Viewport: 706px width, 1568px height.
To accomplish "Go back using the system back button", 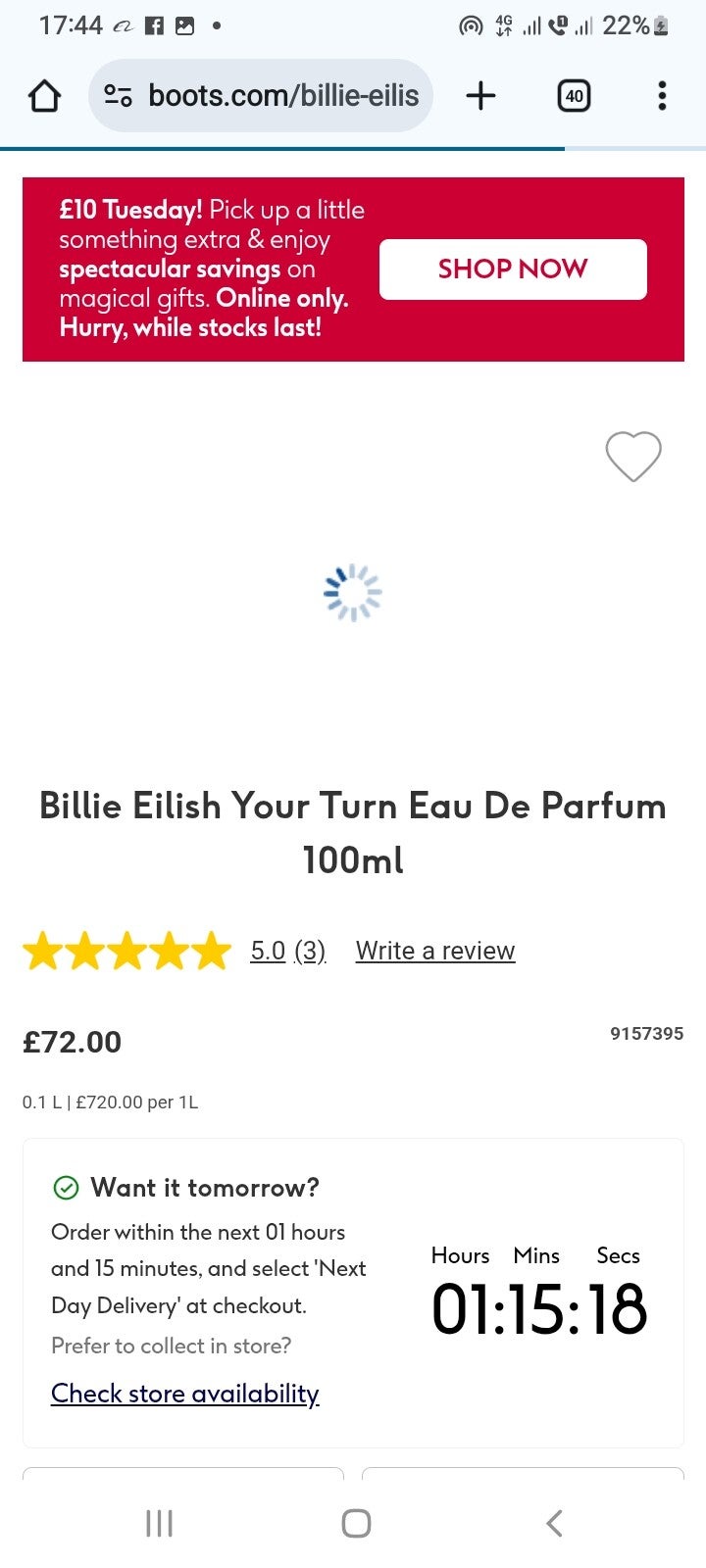I will coord(554,1523).
